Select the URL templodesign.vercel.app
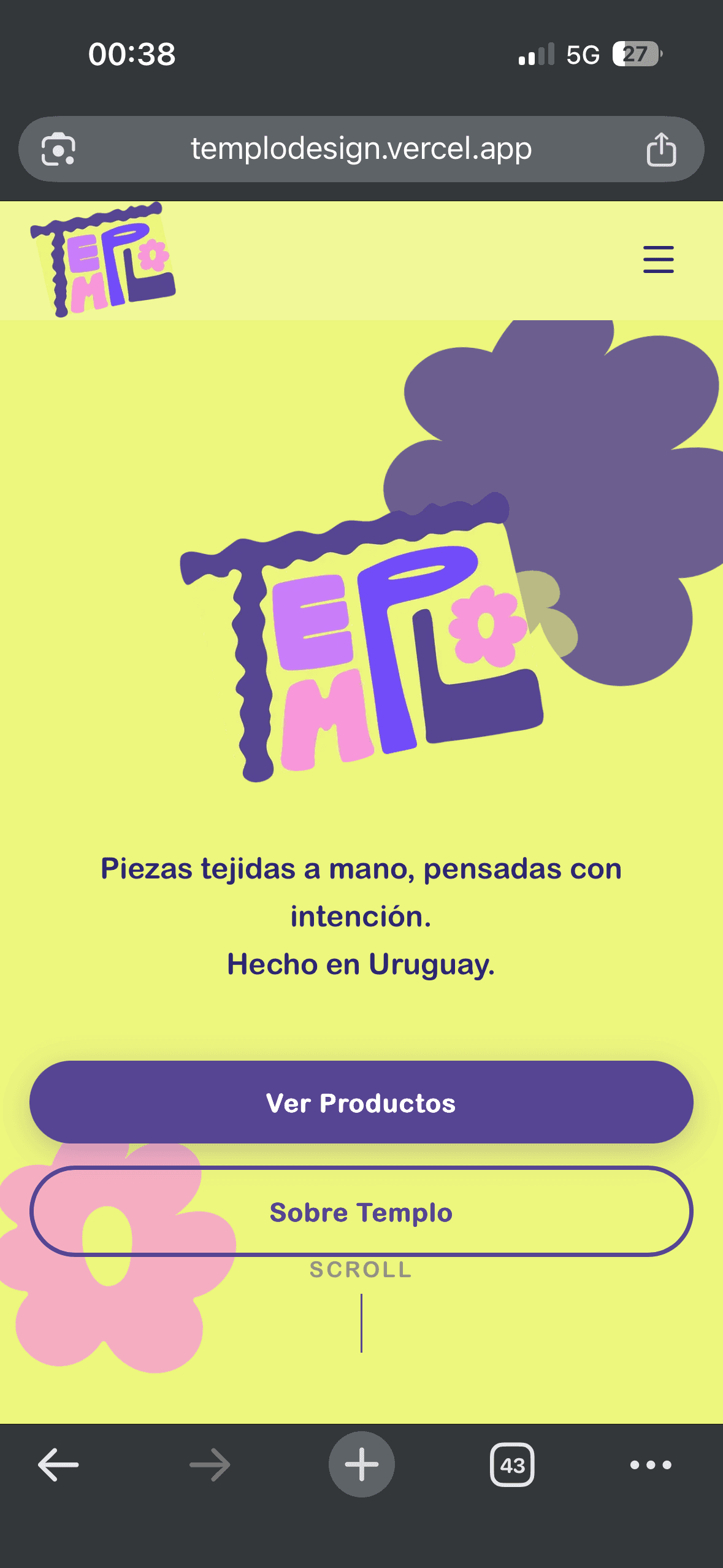Image resolution: width=723 pixels, height=1568 pixels. coord(361,148)
